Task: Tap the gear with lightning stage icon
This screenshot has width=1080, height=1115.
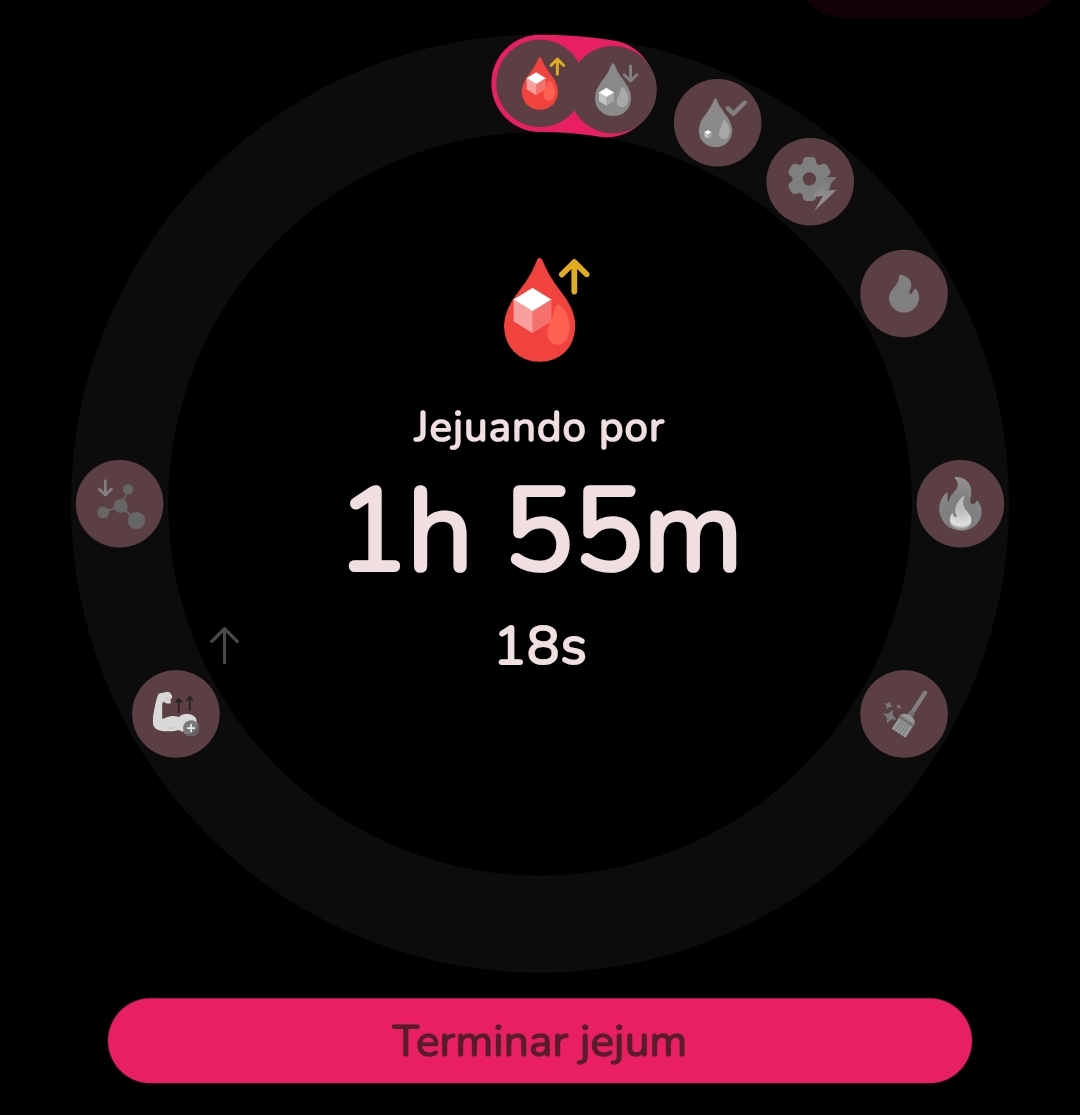Action: tap(809, 182)
